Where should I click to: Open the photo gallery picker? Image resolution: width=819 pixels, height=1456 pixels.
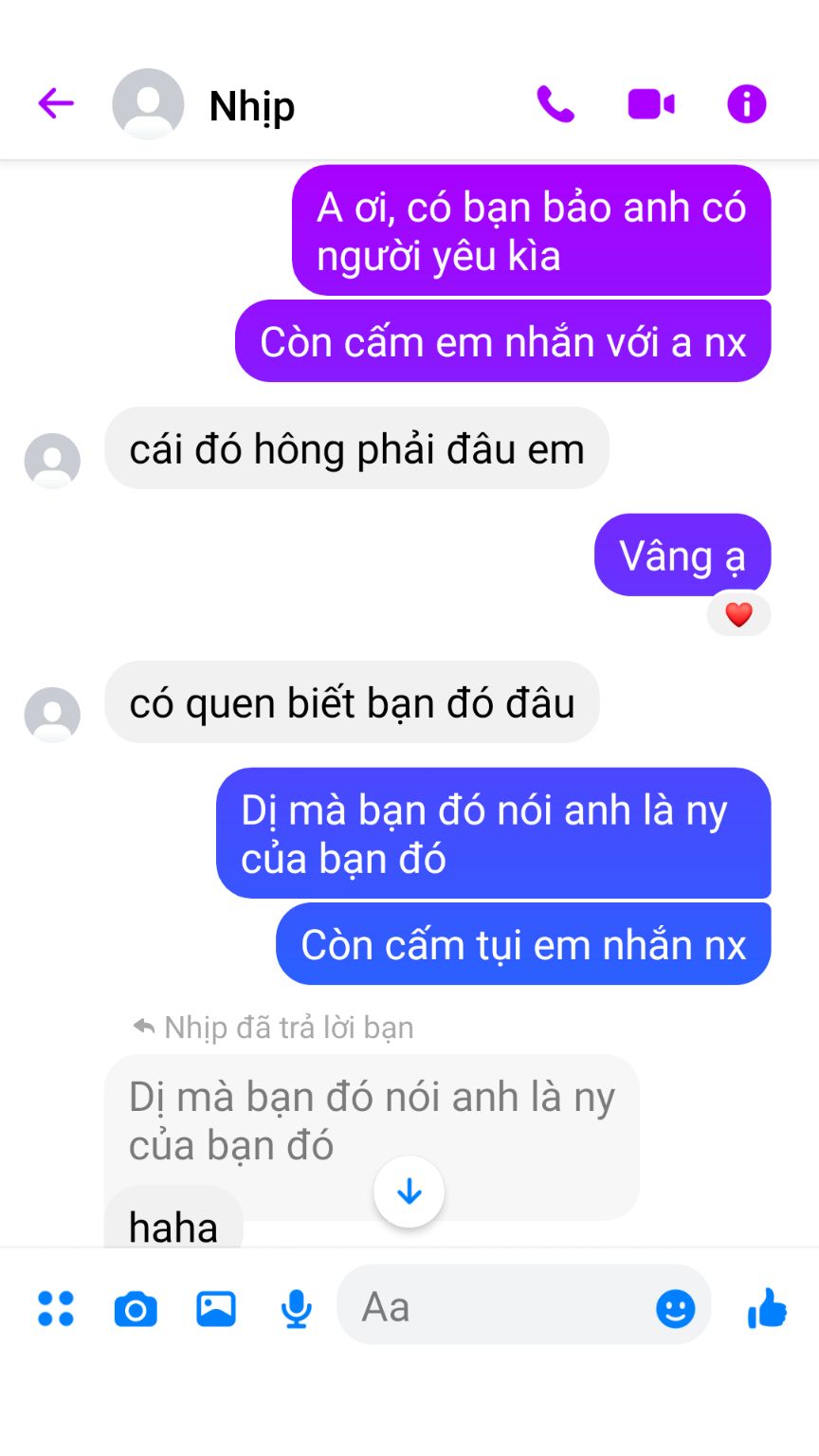[x=216, y=1308]
